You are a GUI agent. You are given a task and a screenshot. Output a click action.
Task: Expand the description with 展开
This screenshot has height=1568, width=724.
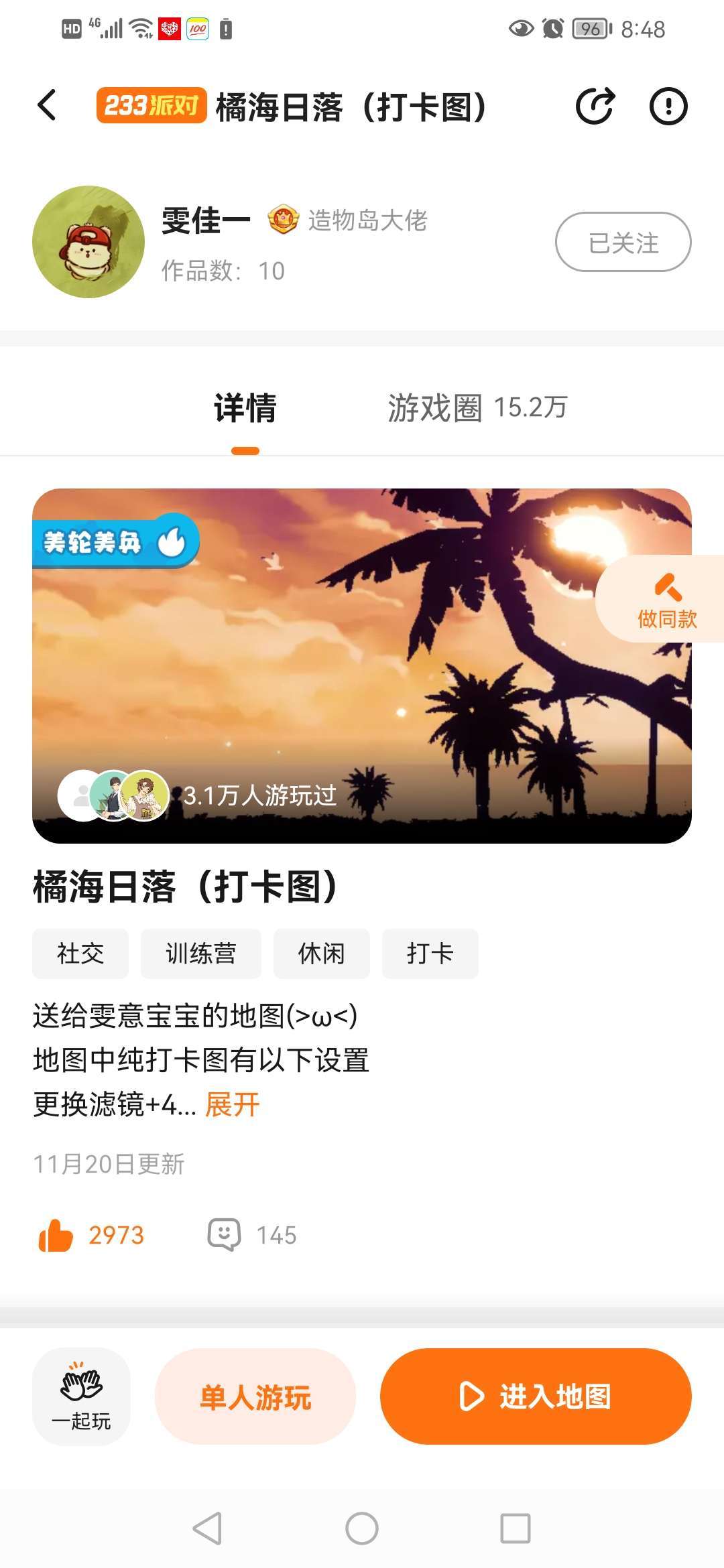pyautogui.click(x=232, y=1104)
